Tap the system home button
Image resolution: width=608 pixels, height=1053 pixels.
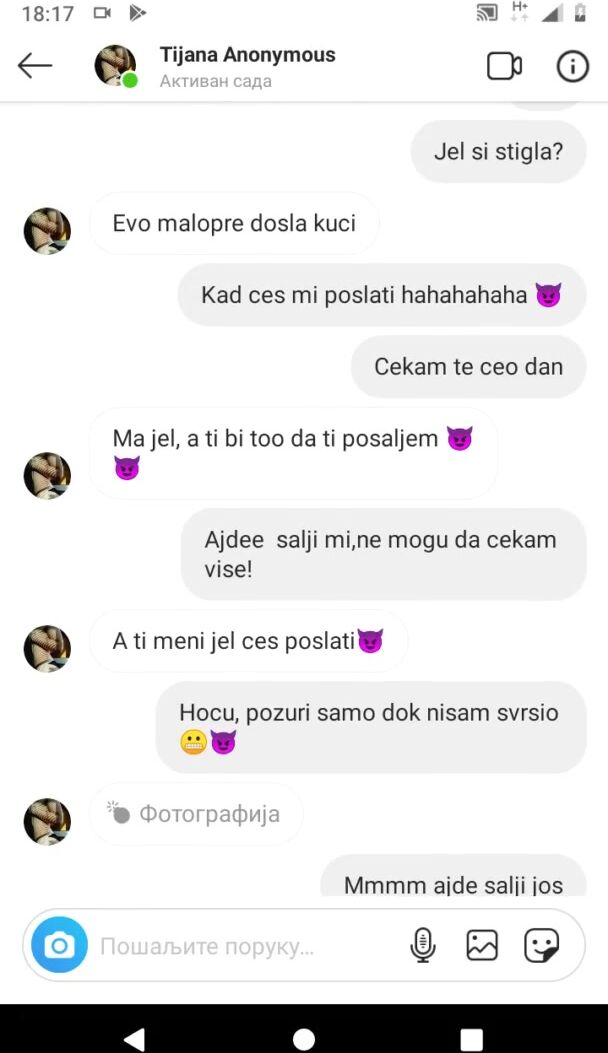(x=304, y=1038)
